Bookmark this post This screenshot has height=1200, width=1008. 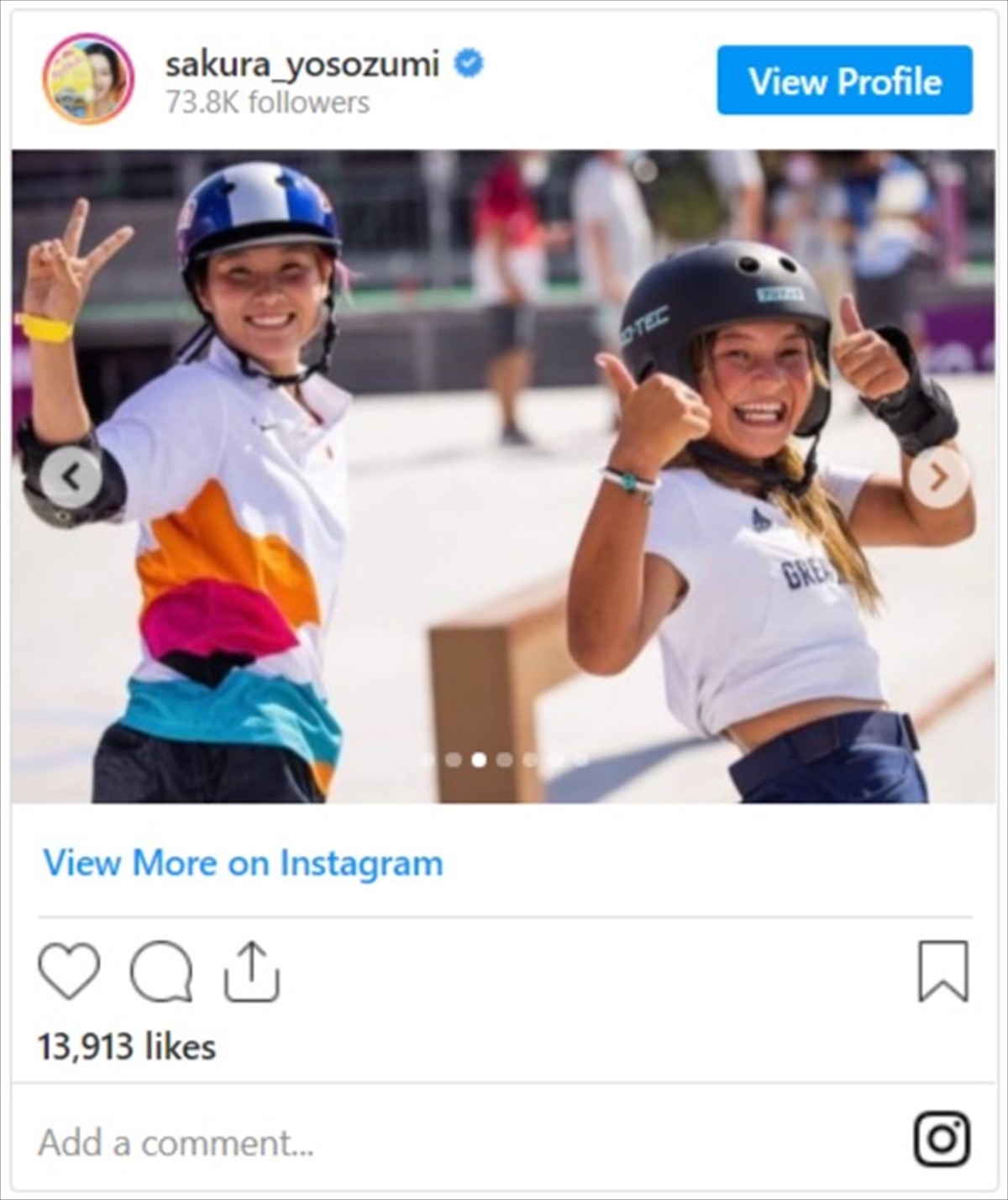(943, 972)
